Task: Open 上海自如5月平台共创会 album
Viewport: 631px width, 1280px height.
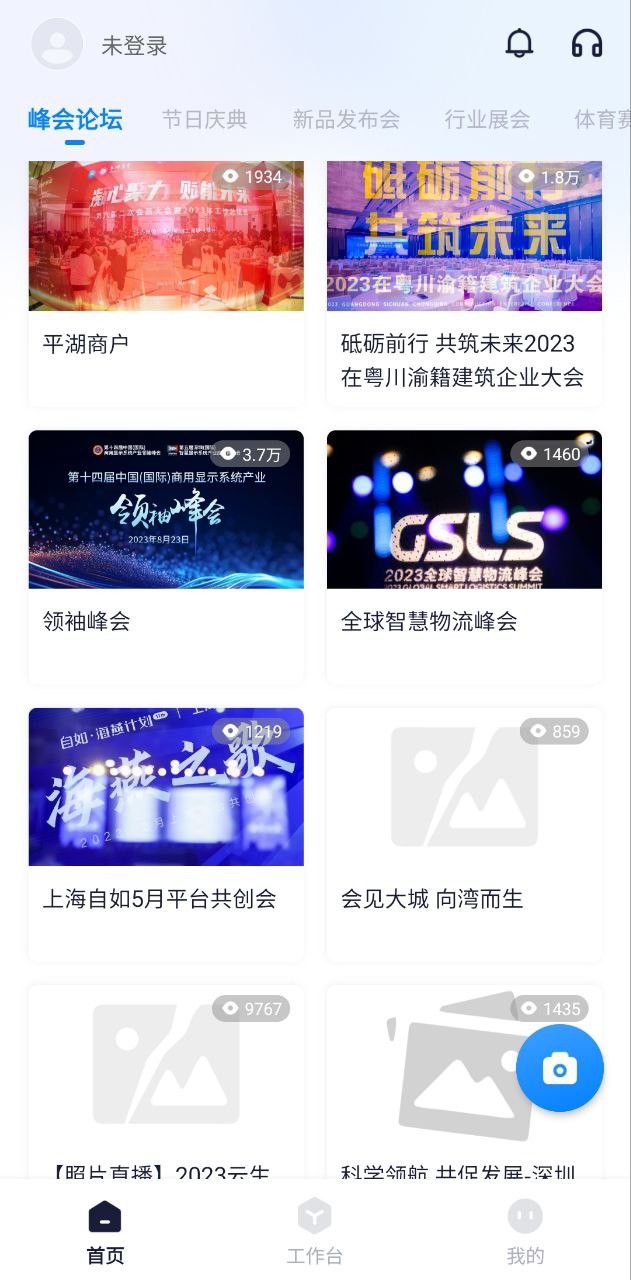Action: point(166,832)
